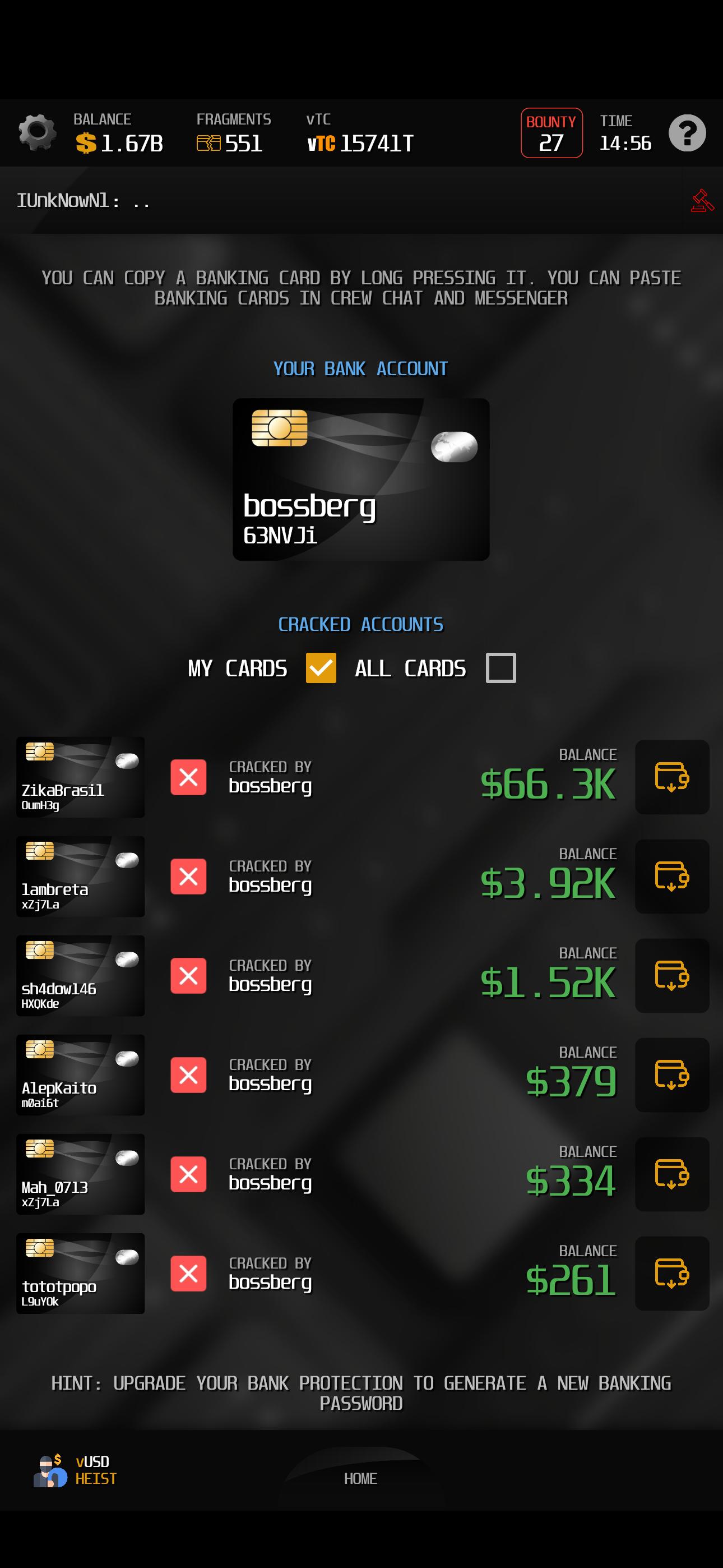Withdraw the $261 from tototpopo
723x1568 pixels.
click(672, 1274)
